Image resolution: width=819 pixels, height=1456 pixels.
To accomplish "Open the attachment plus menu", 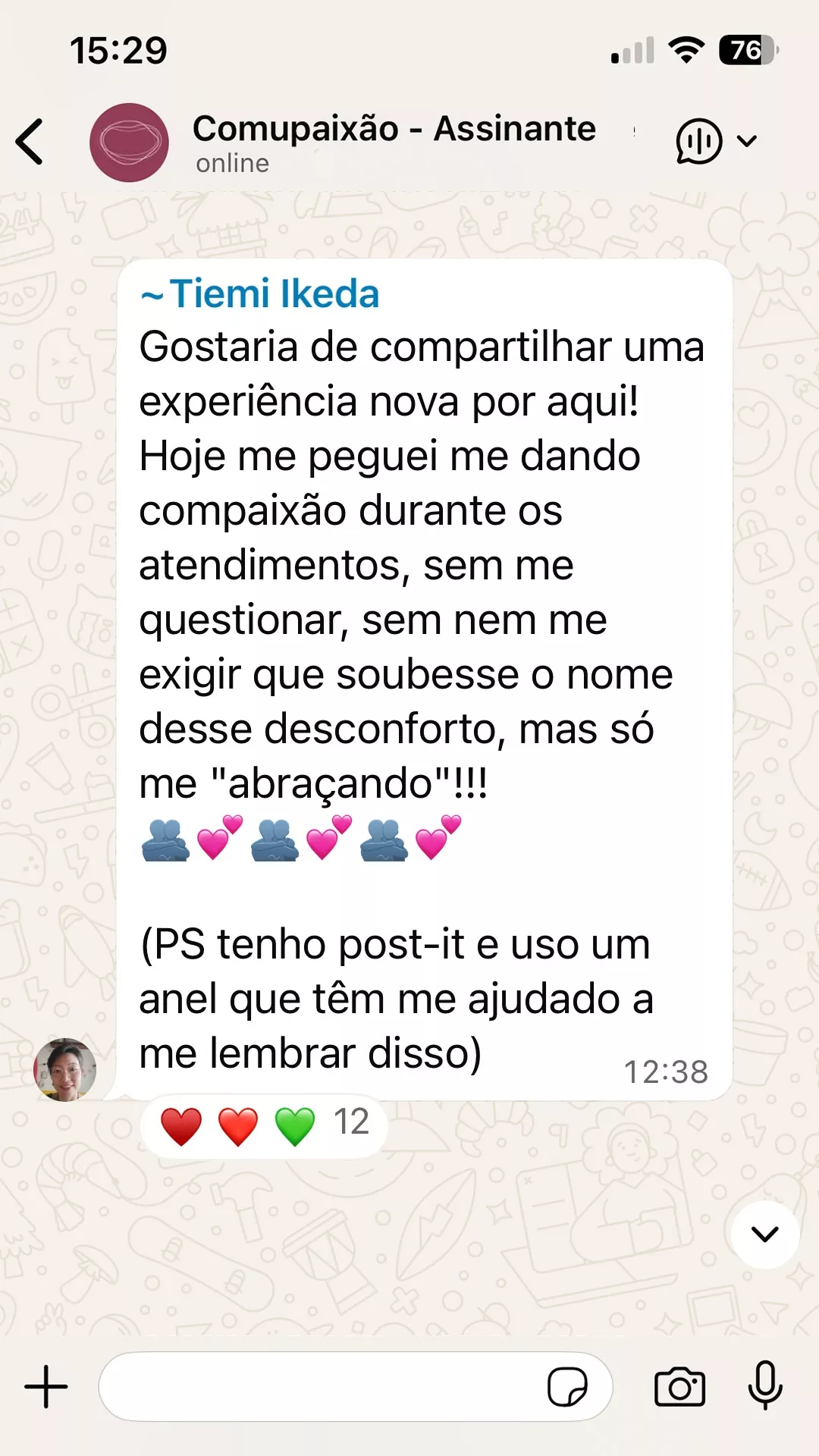I will 46,1387.
